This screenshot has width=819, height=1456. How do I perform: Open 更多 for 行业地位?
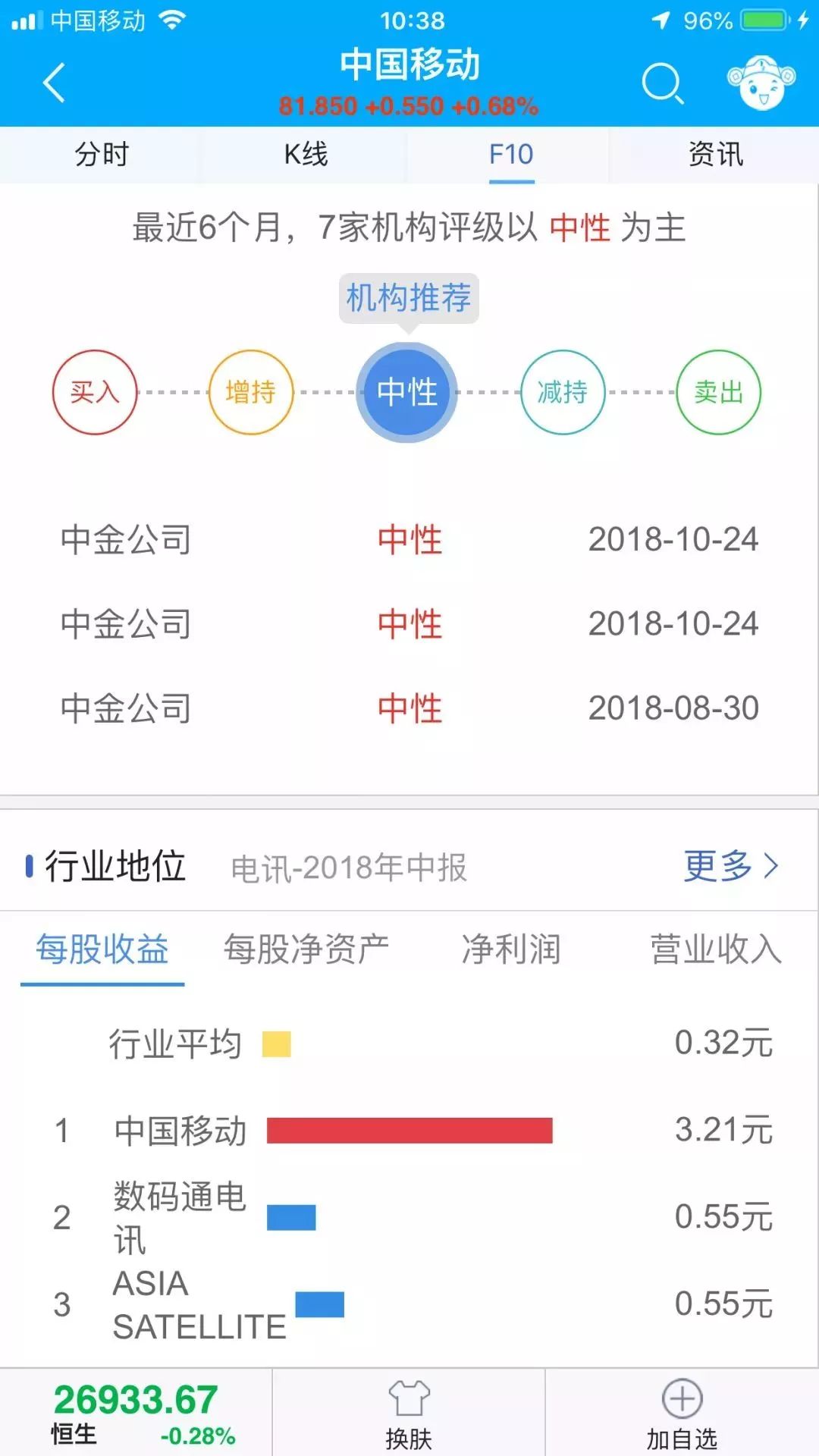click(x=730, y=866)
